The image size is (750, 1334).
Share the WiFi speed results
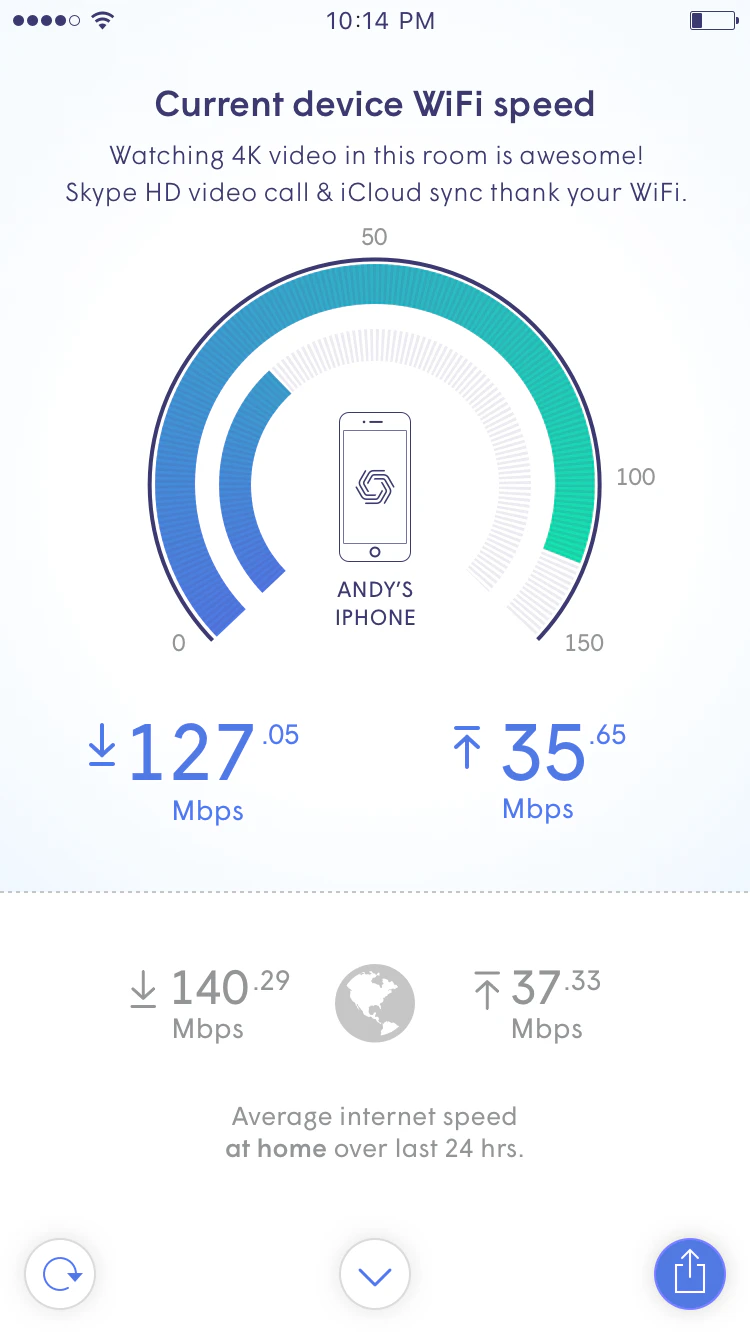[x=689, y=1274]
